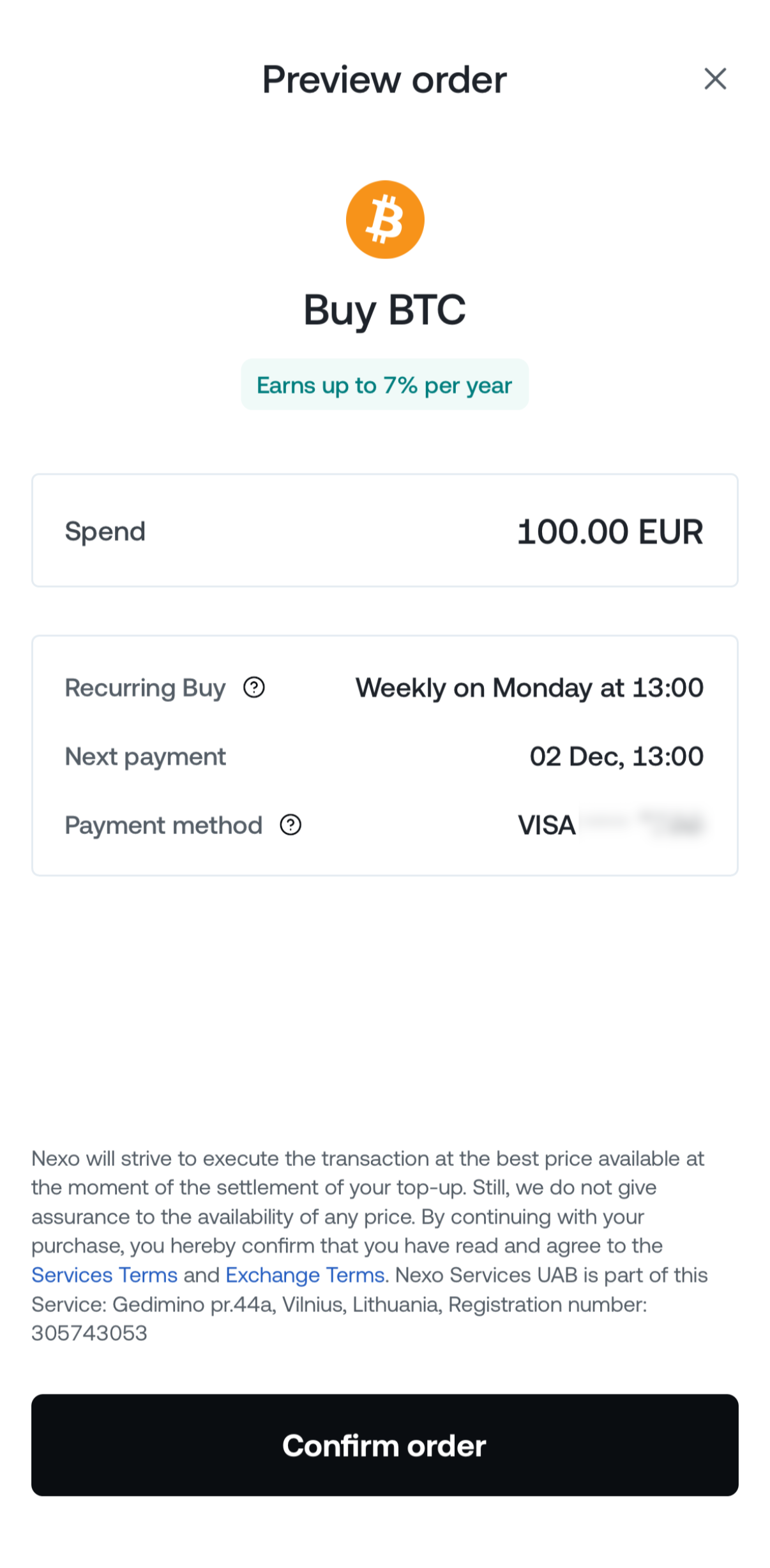Select the Earns up to 7% badge
This screenshot has width=770, height=1568.
coord(384,384)
